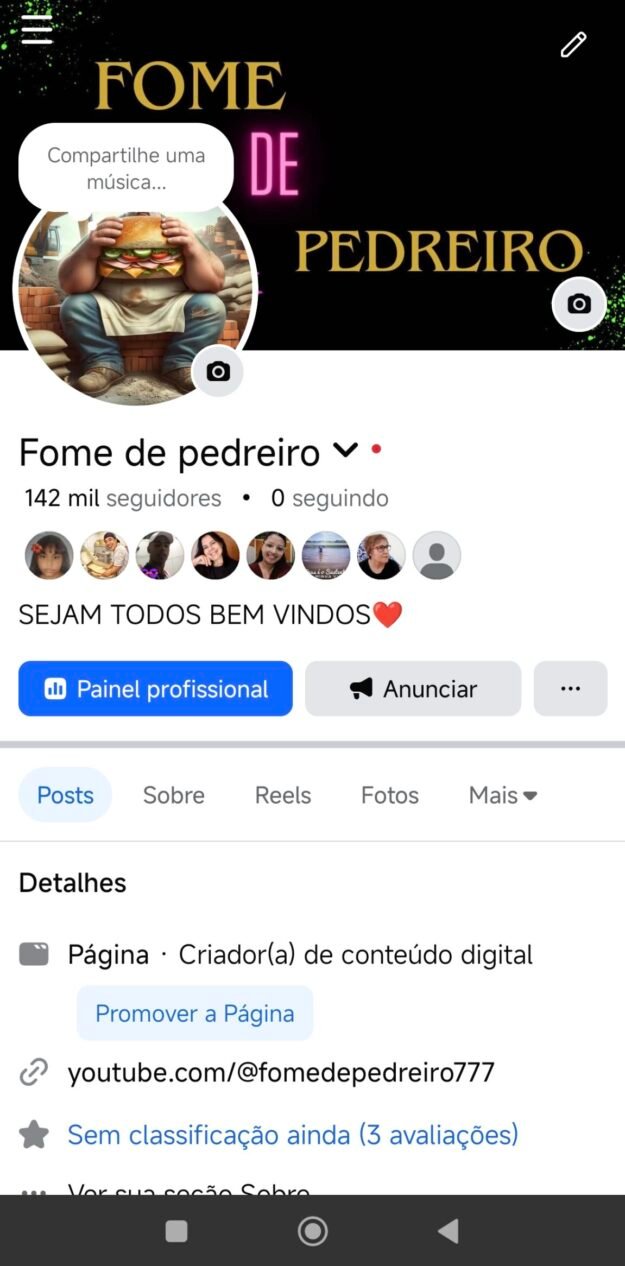Go back with system back button
Viewport: 625px width, 1266px height.
point(449,1231)
